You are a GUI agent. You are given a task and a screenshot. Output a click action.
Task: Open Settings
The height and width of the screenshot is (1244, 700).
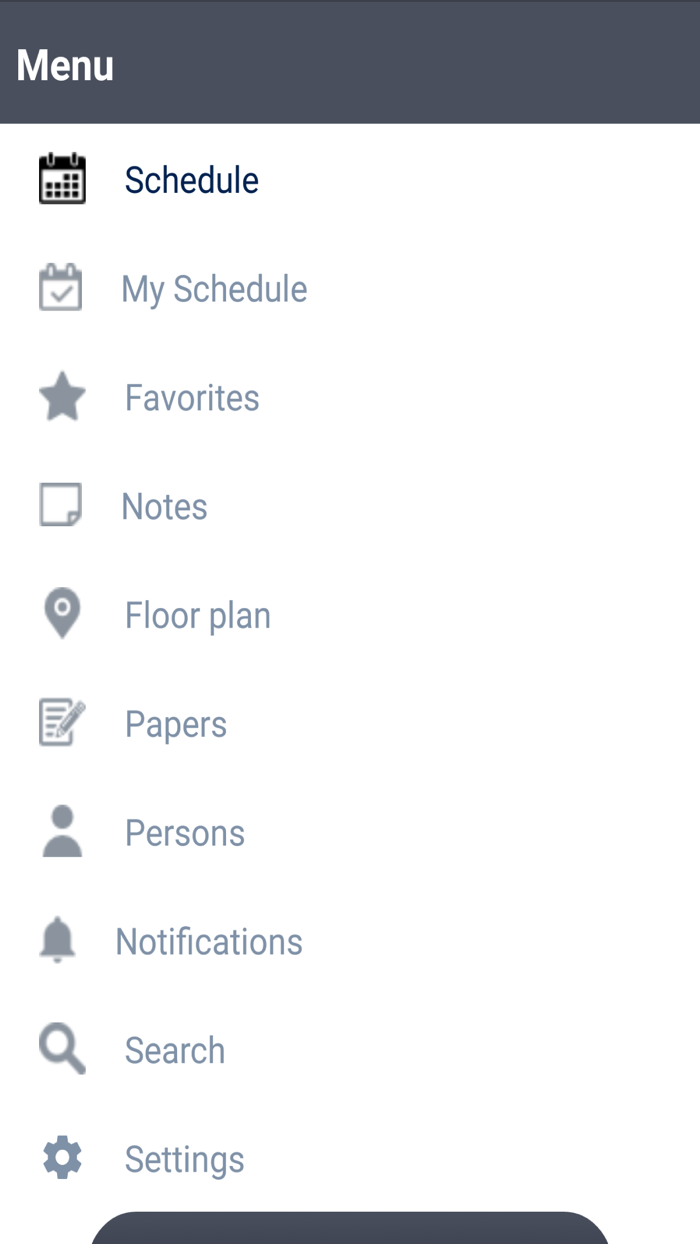184,1159
